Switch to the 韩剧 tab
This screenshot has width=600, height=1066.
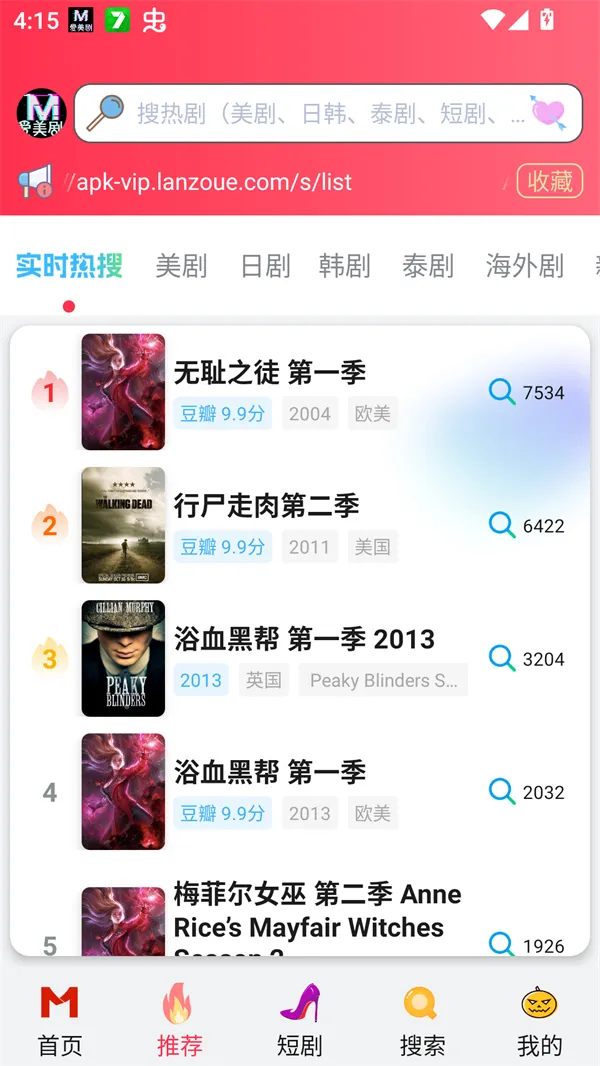[344, 266]
